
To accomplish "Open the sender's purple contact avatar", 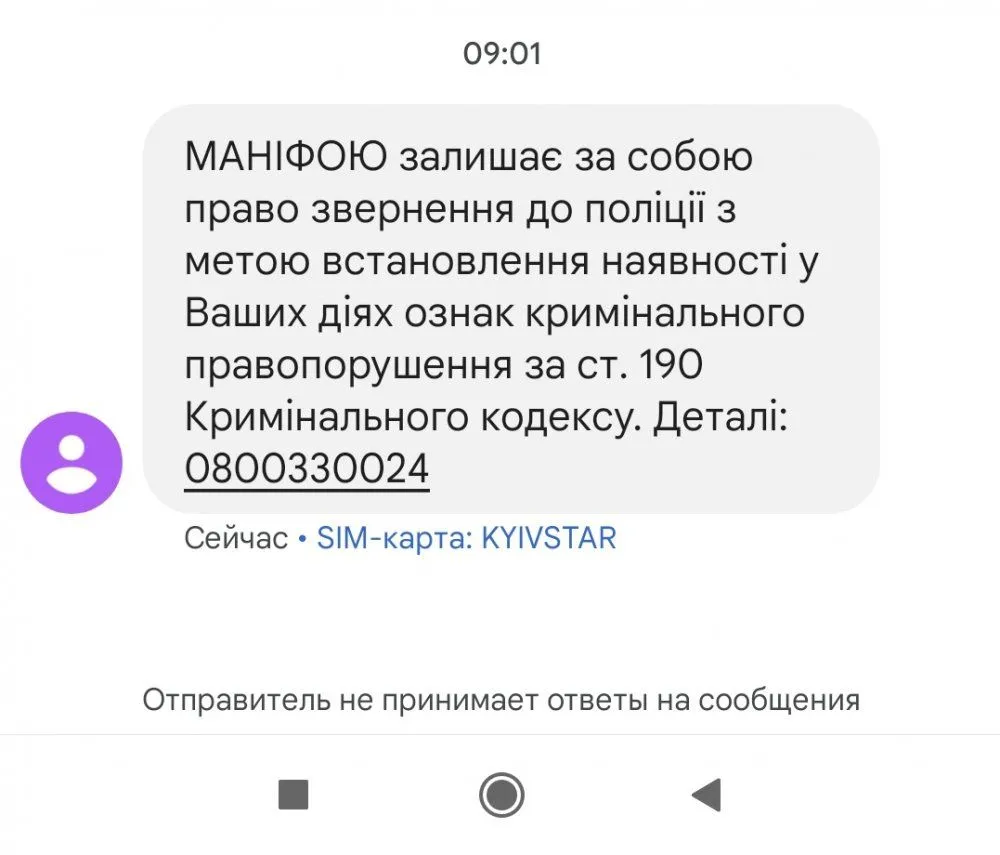I will [x=72, y=463].
